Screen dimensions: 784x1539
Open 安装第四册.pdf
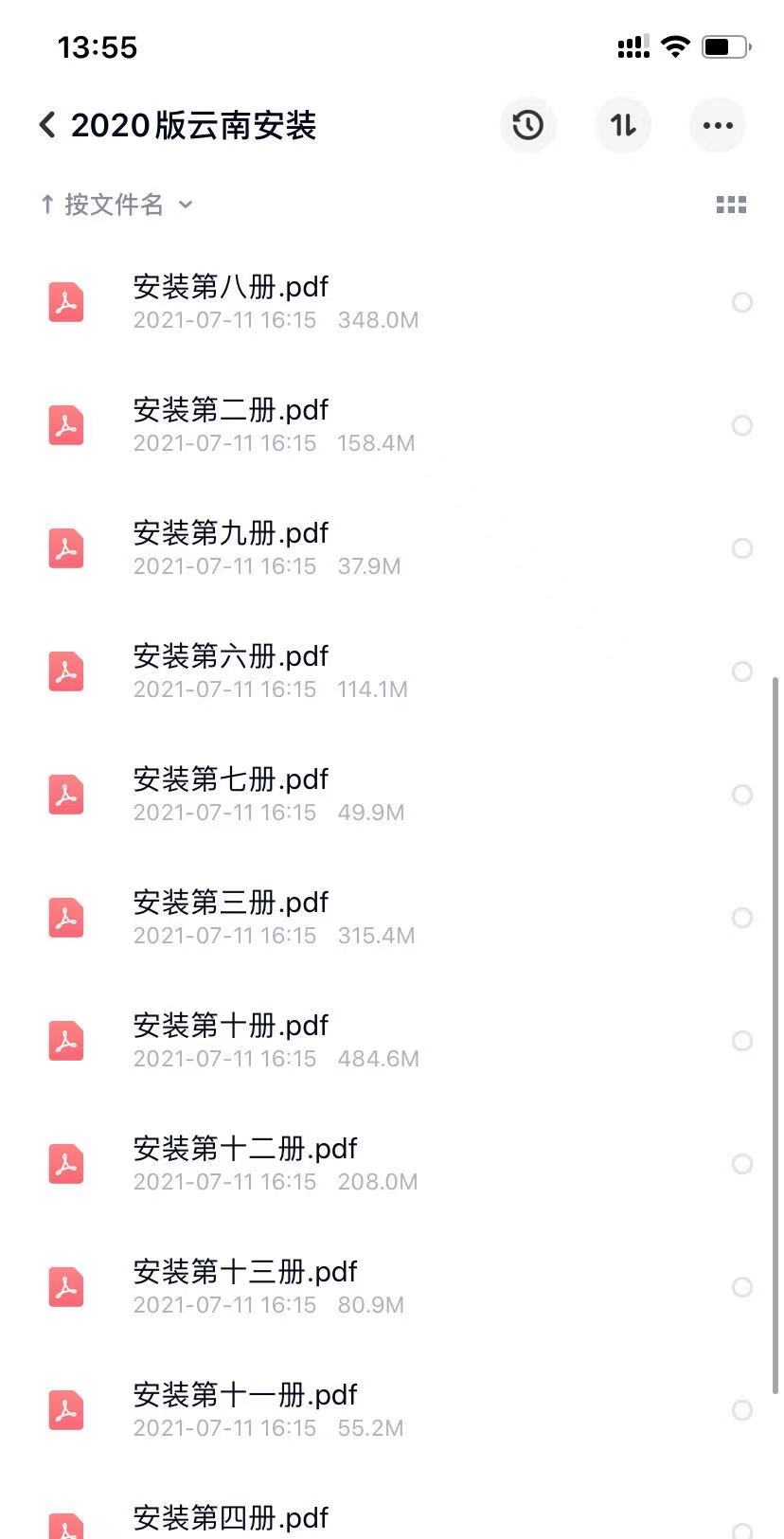[231, 1517]
